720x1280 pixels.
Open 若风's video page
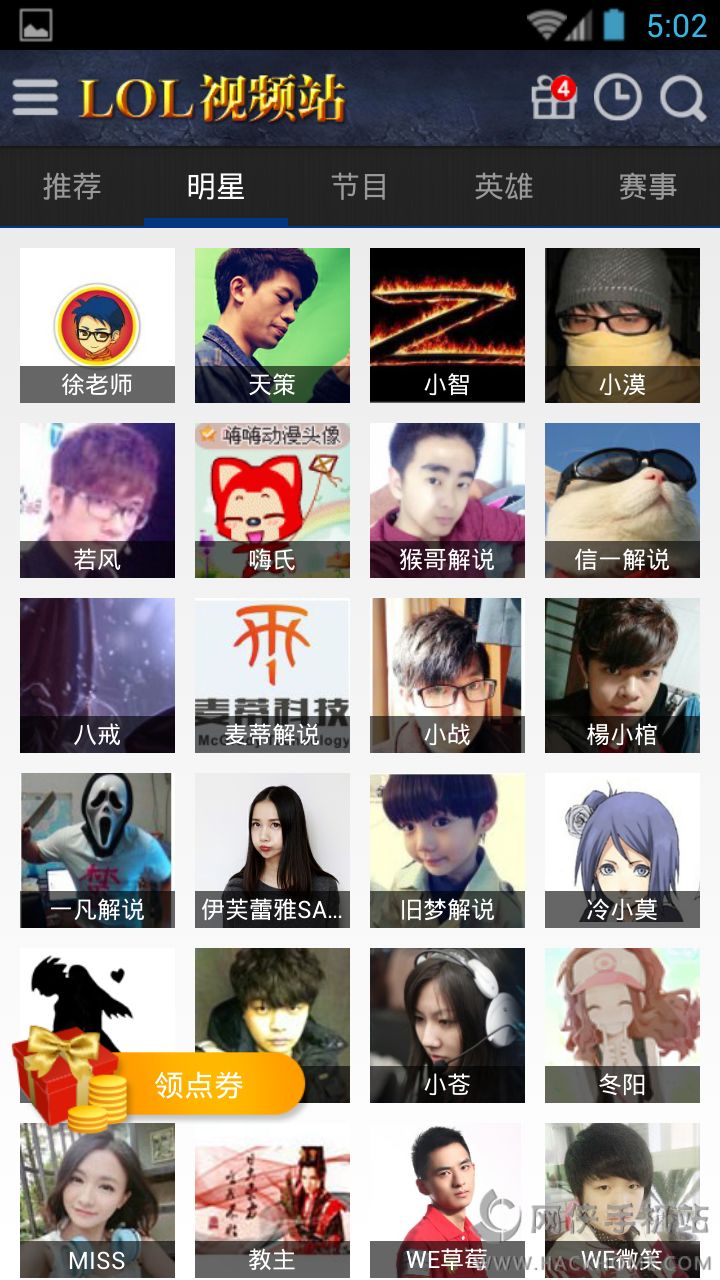pos(97,500)
